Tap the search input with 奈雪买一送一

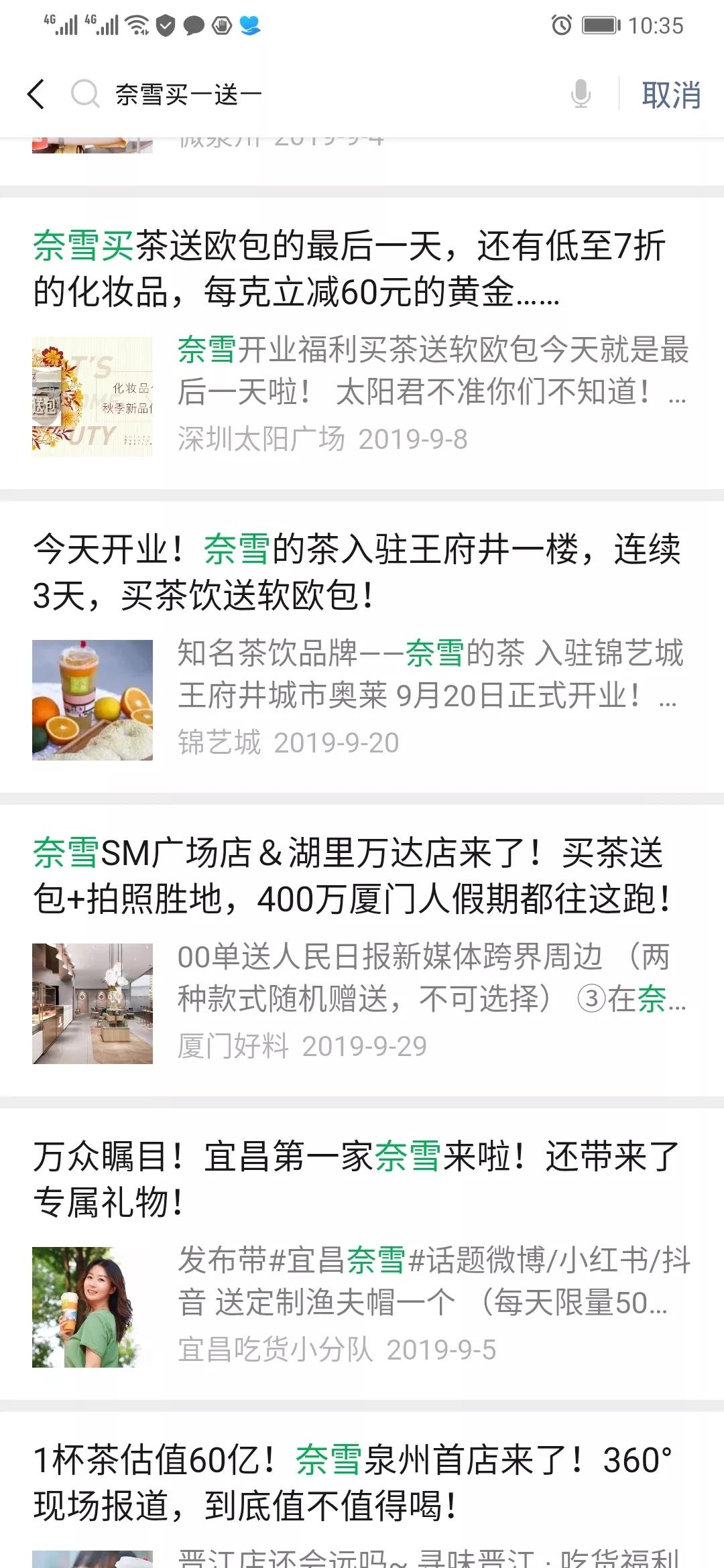(x=268, y=94)
